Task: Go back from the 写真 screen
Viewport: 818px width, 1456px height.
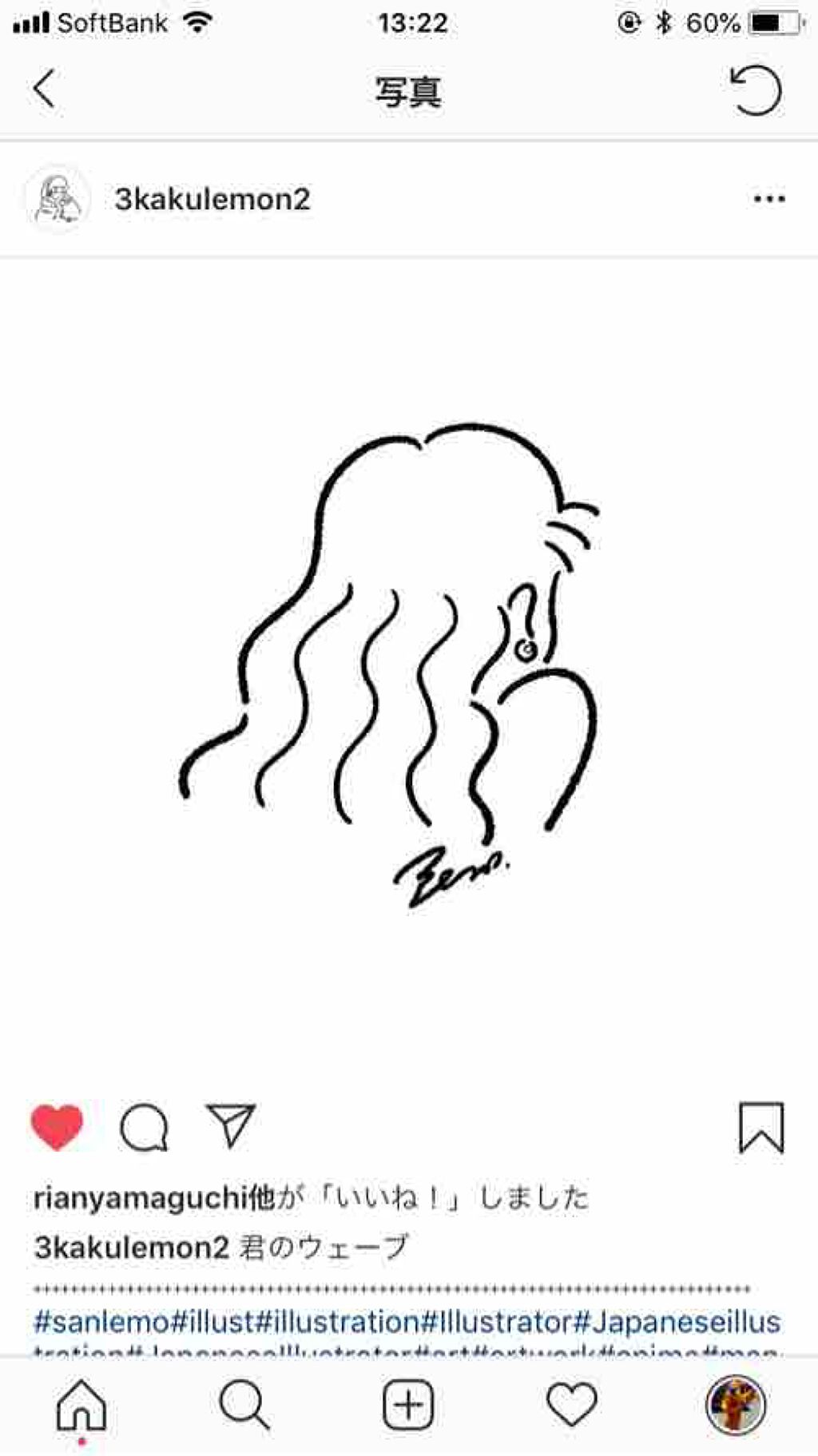Action: (x=45, y=88)
